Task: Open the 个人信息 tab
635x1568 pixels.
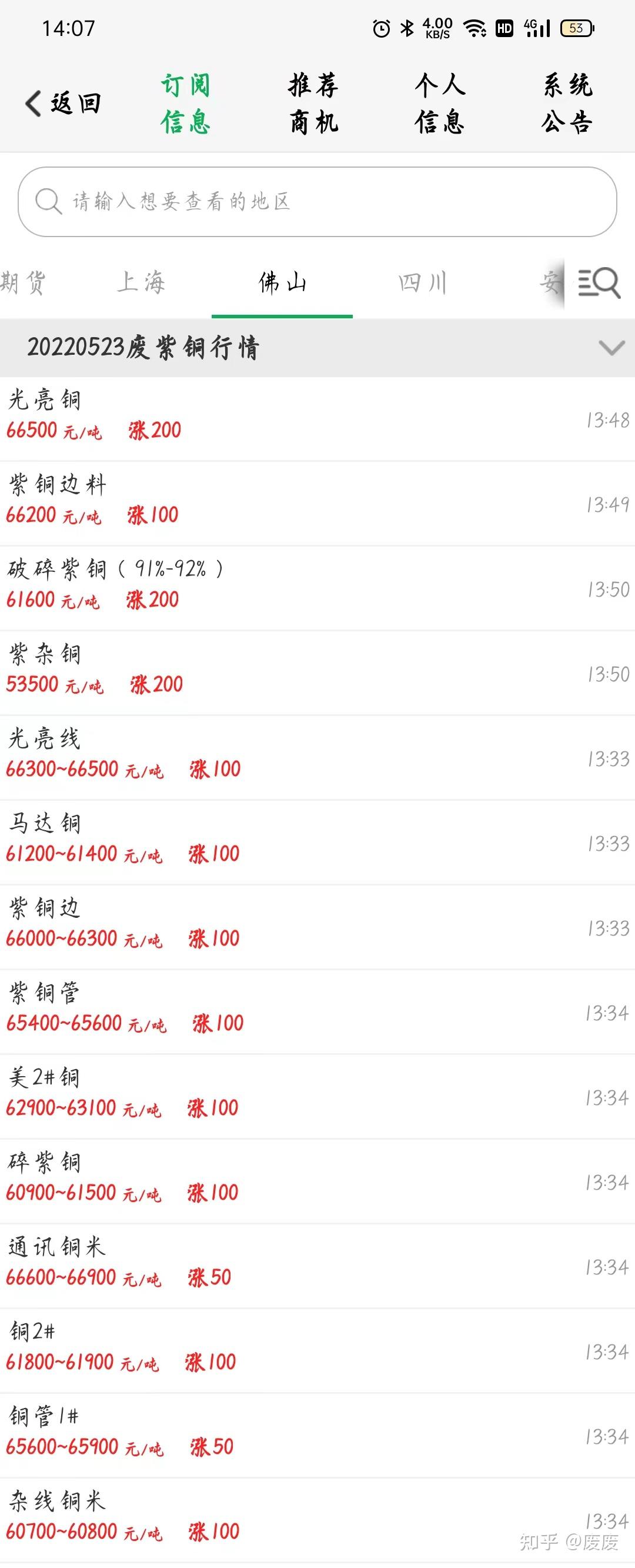Action: pyautogui.click(x=440, y=104)
